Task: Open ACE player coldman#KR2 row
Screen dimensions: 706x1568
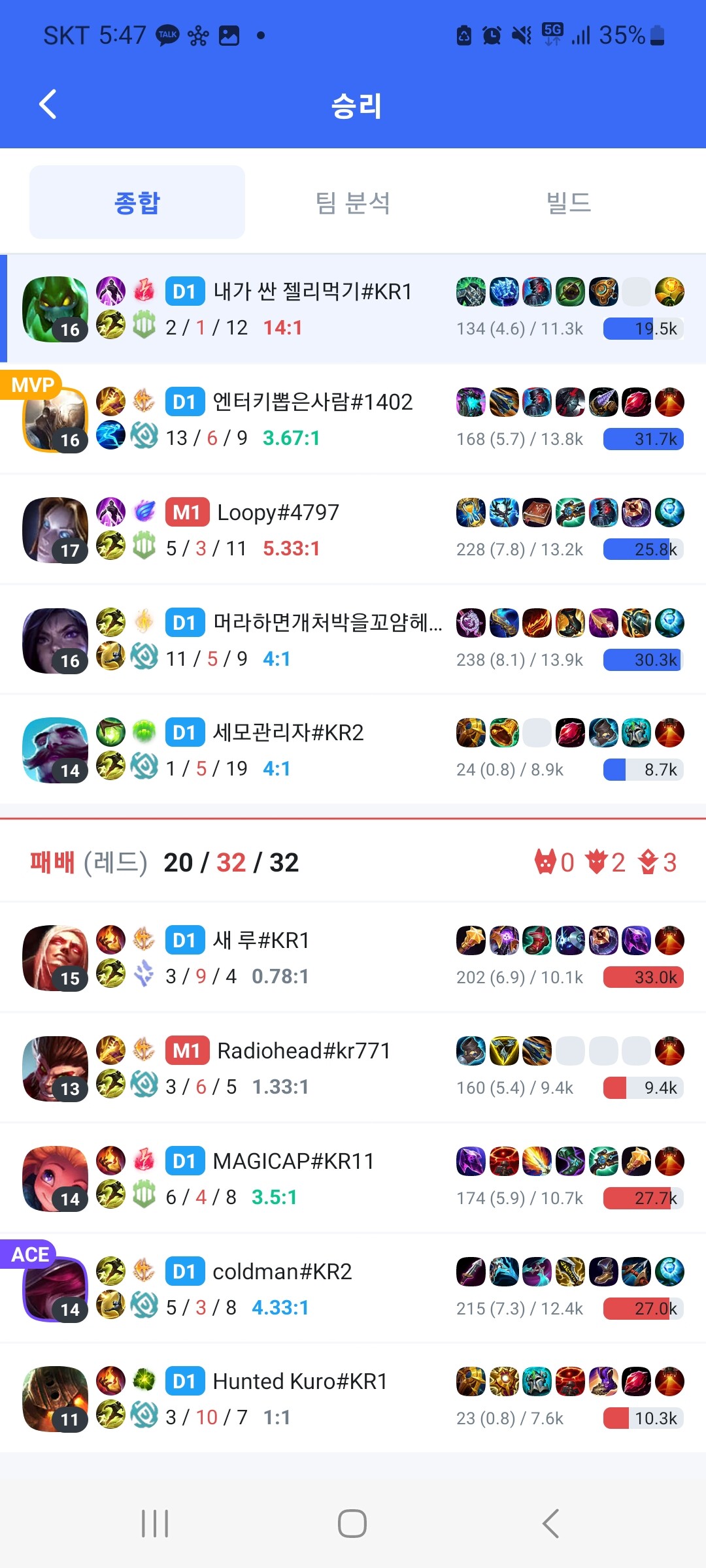Action: click(x=282, y=1271)
